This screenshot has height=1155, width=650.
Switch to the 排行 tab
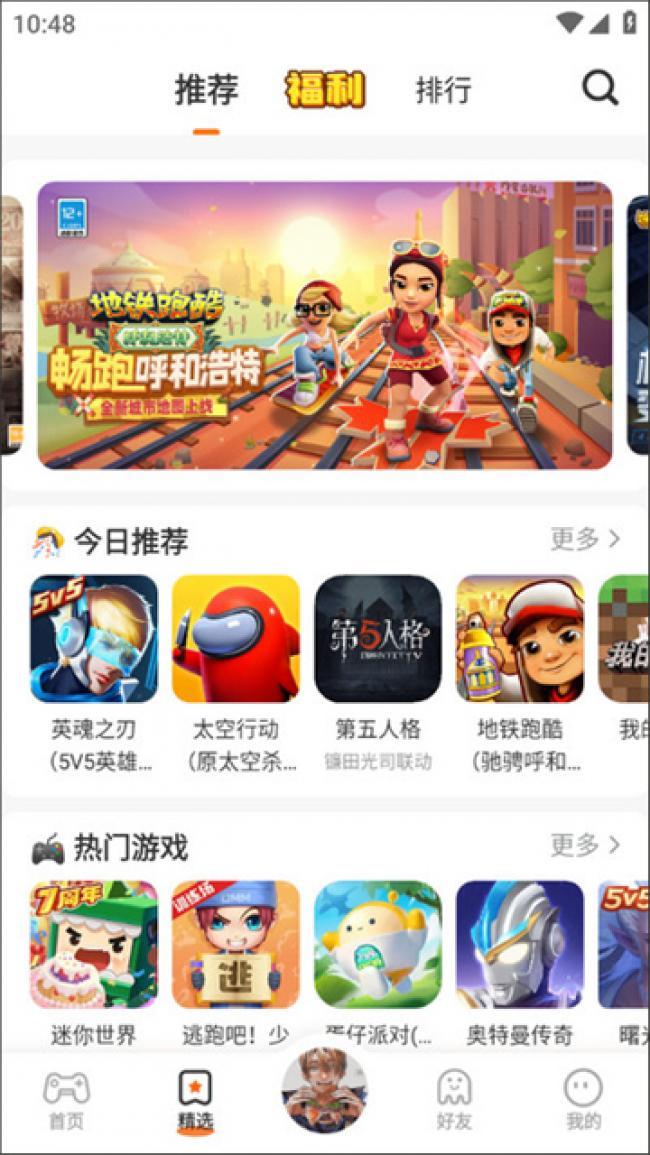(443, 90)
